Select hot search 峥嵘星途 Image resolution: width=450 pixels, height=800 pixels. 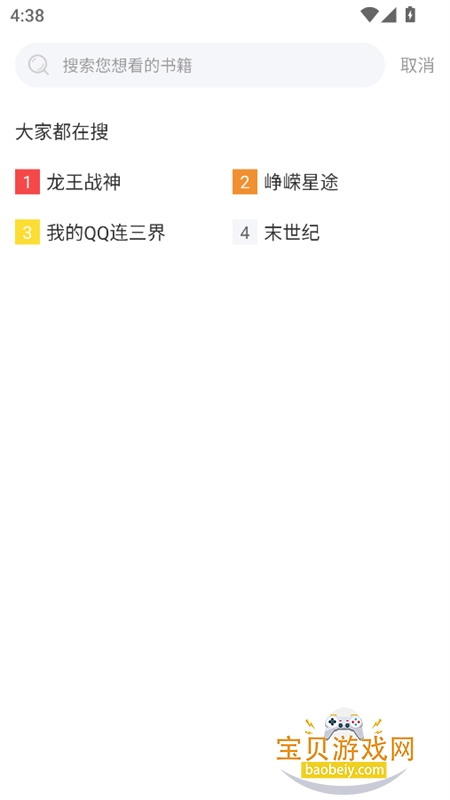point(301,182)
